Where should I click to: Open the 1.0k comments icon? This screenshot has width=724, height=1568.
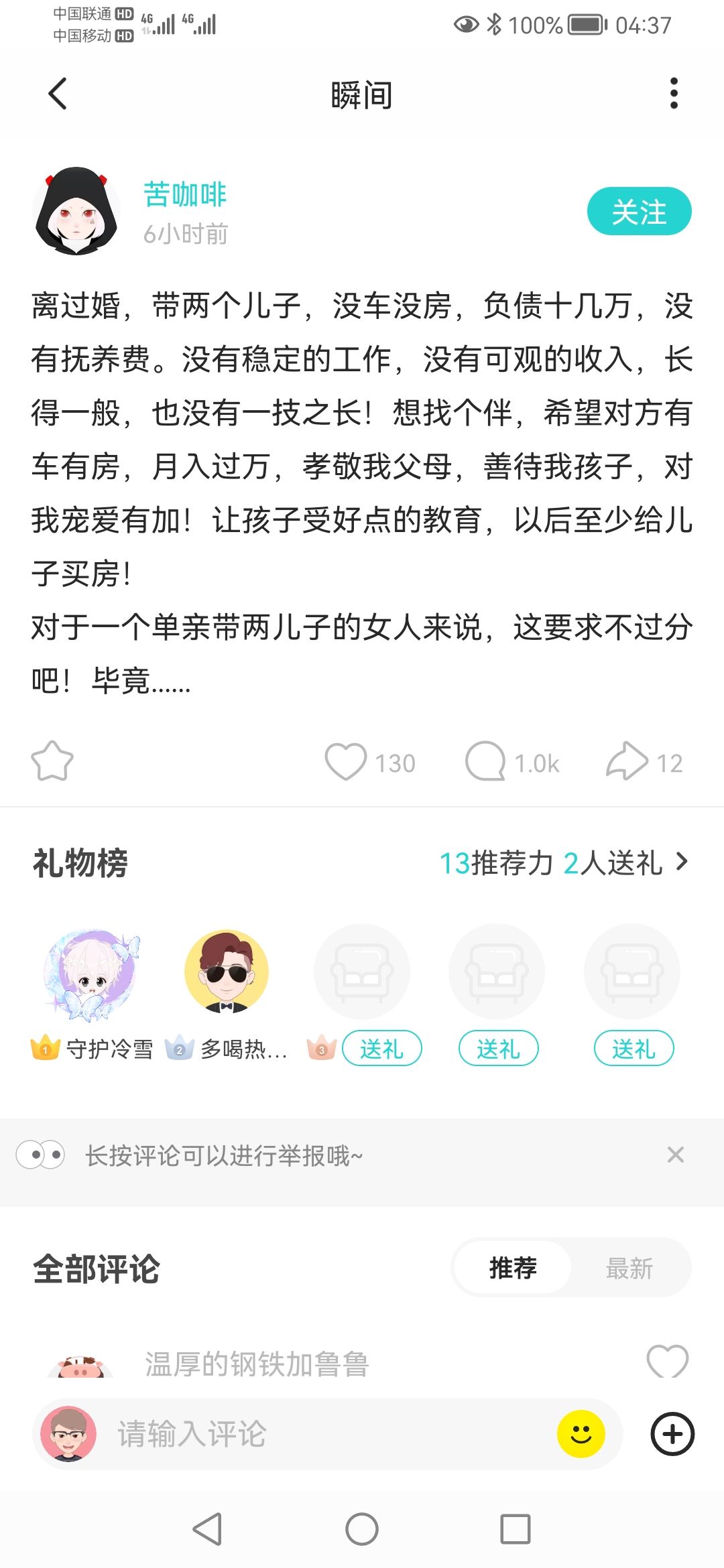(485, 762)
